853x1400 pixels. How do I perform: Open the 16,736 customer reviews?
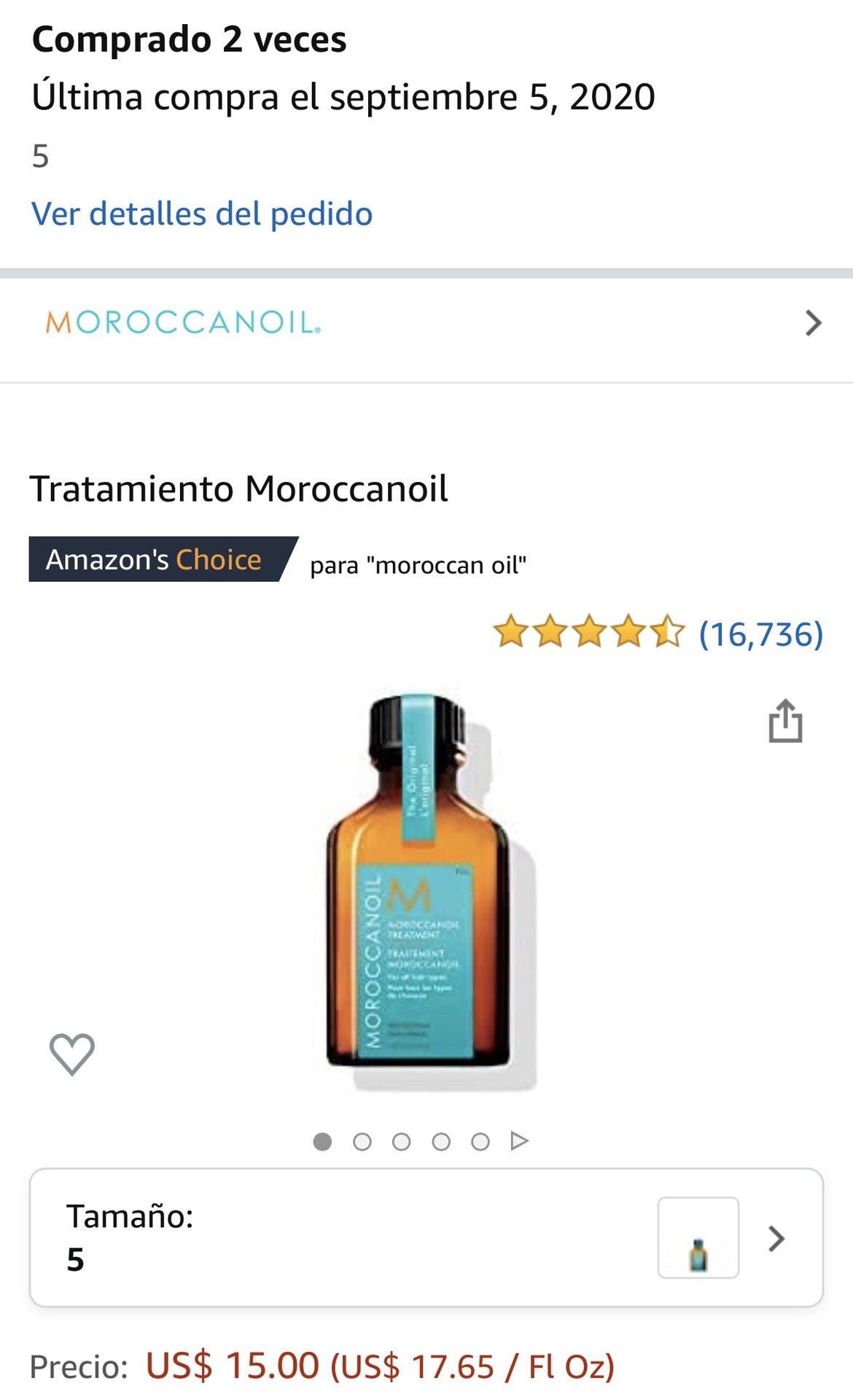(760, 634)
